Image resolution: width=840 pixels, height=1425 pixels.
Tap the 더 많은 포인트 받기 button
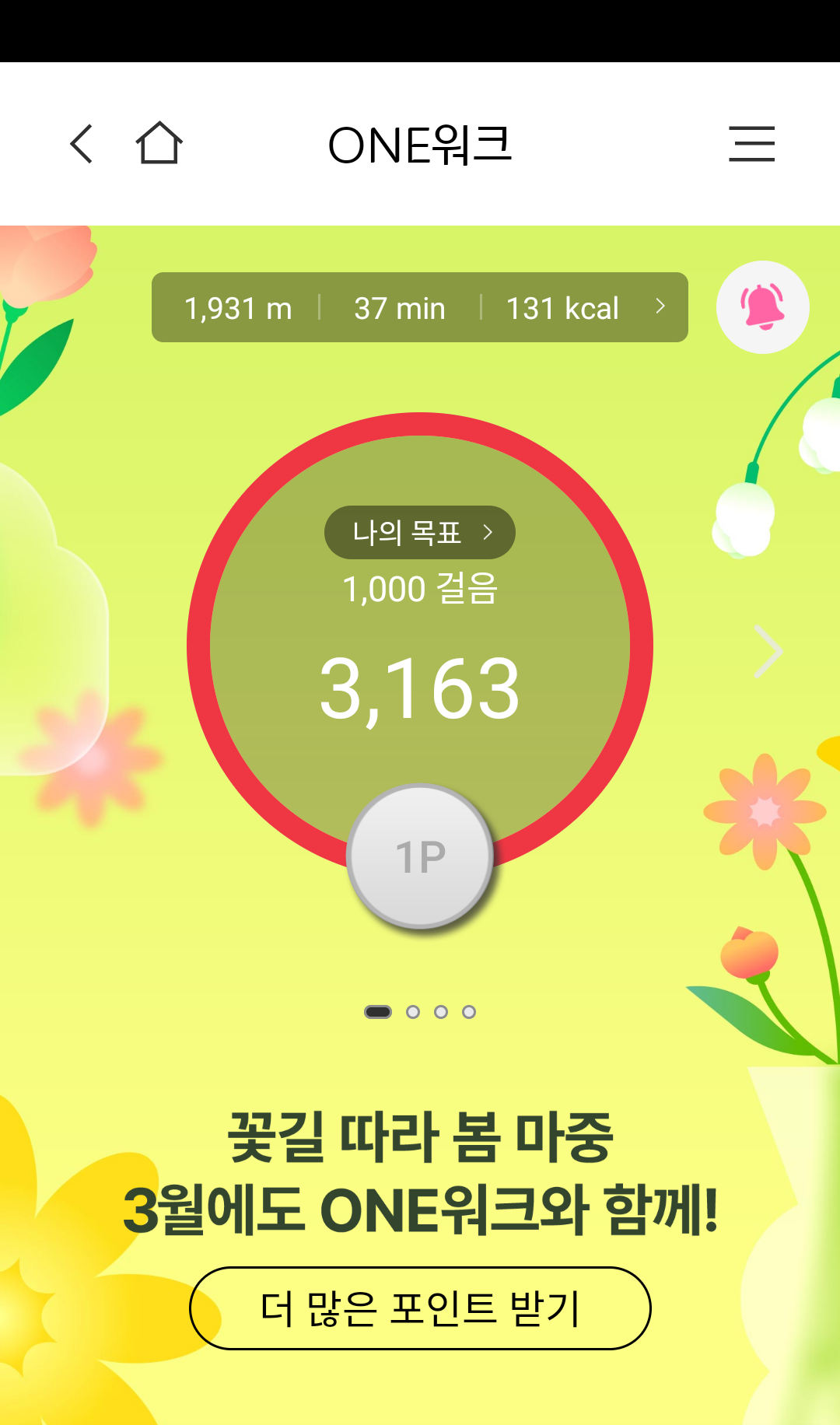420,1308
